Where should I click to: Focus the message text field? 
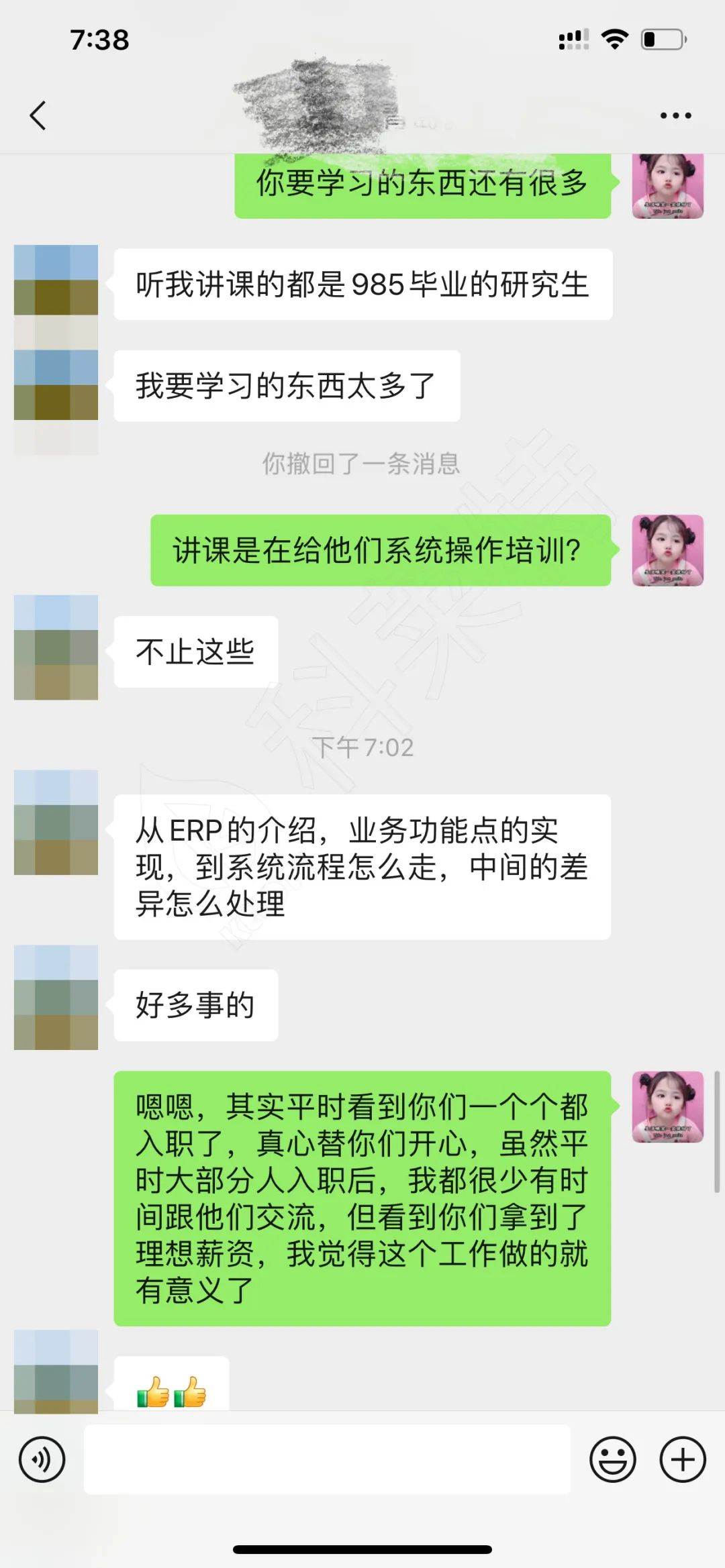tap(327, 1459)
